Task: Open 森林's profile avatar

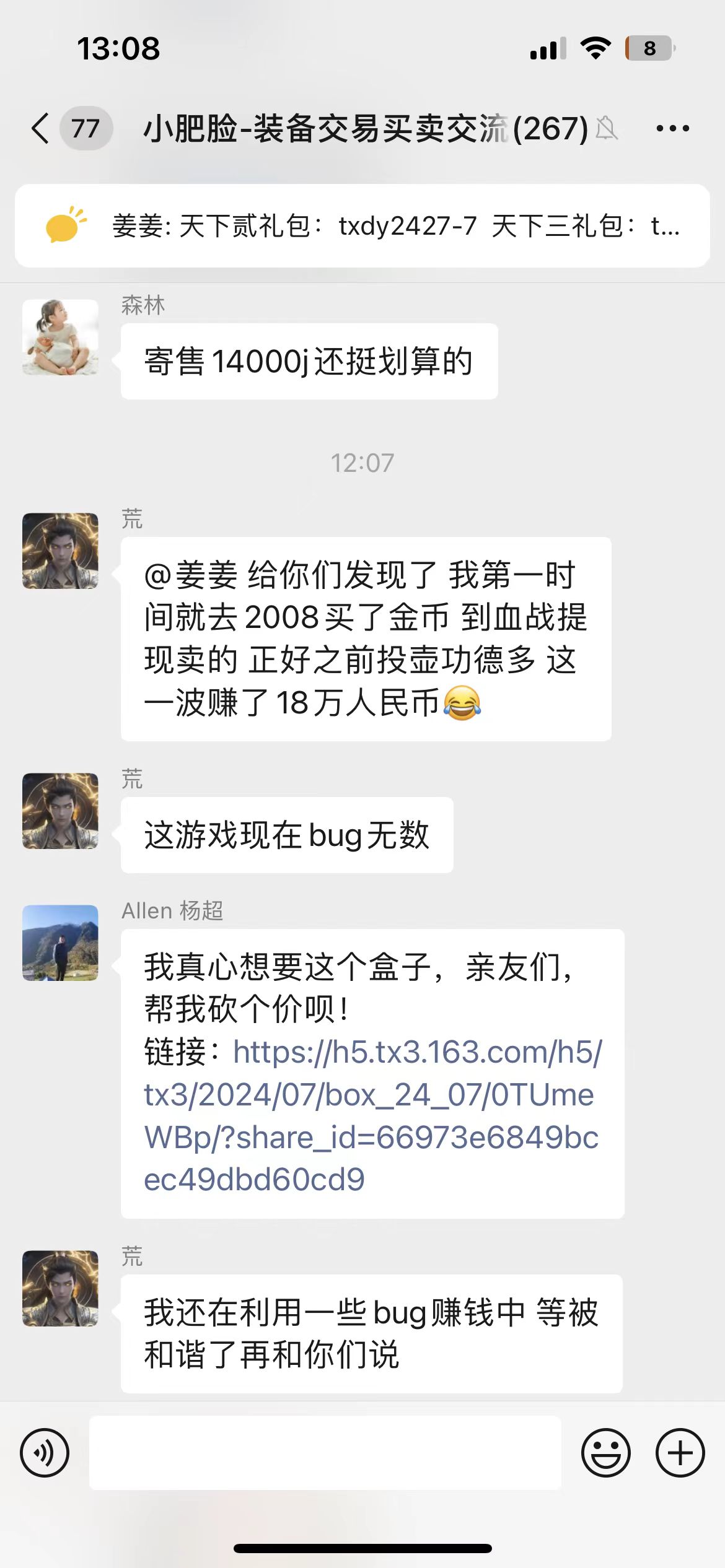Action: tap(60, 338)
